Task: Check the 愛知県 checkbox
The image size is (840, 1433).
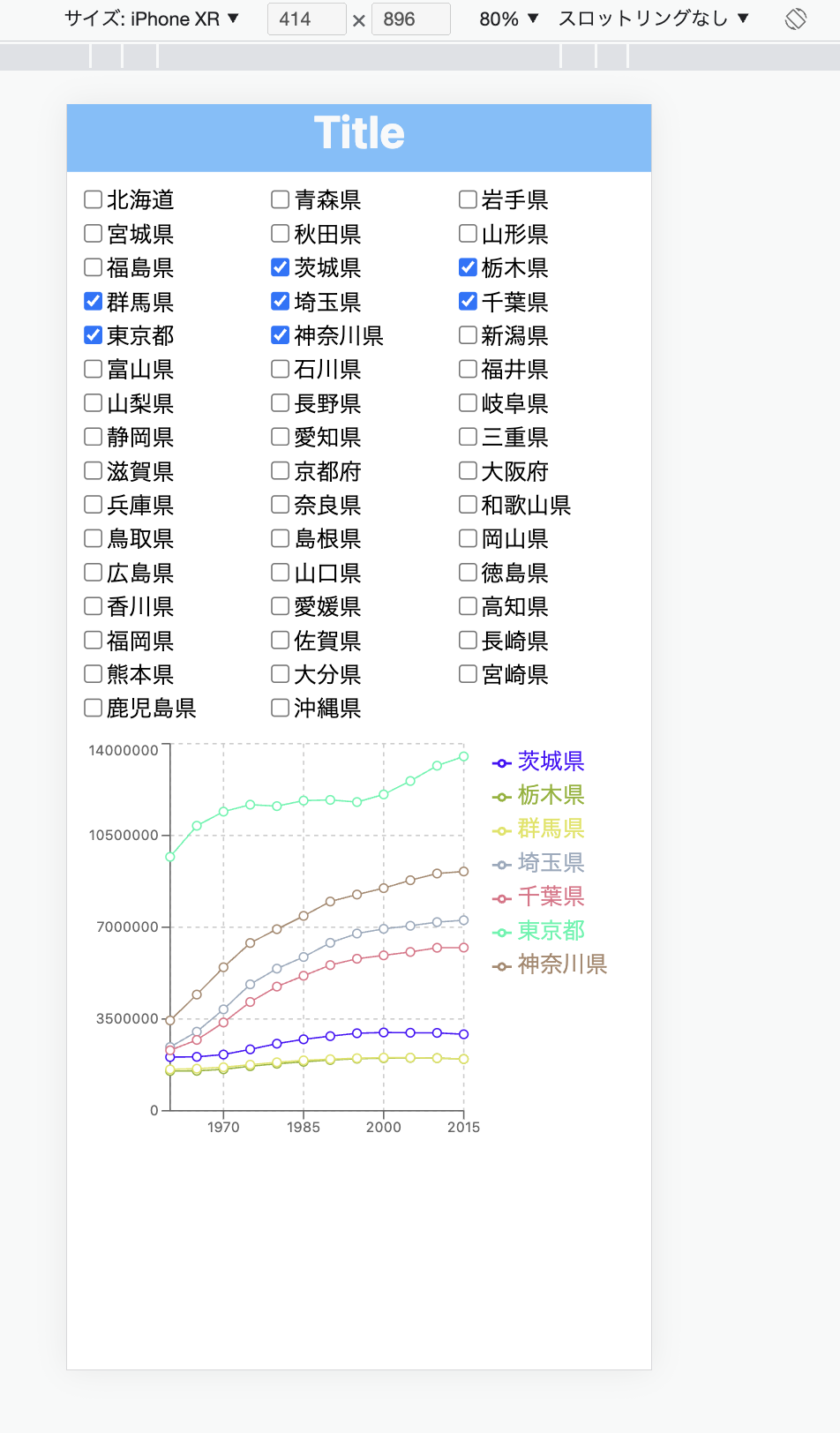Action: (280, 436)
